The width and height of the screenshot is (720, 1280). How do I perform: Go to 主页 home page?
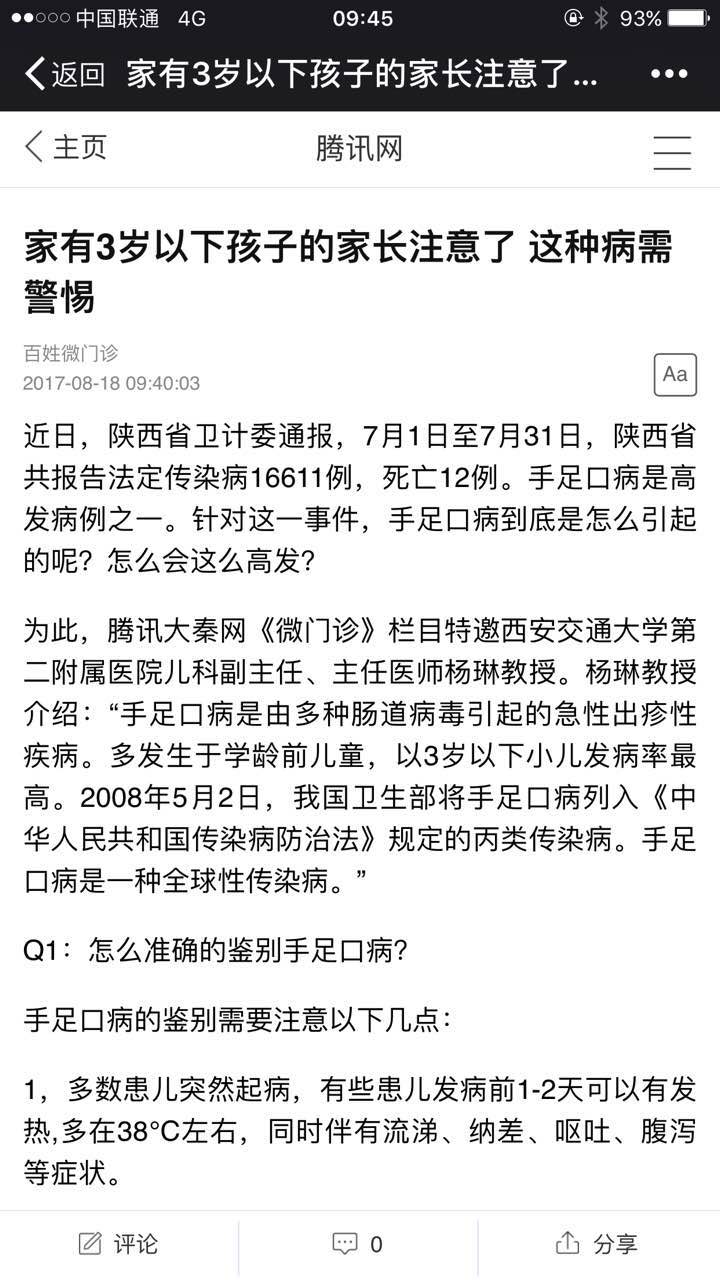point(66,148)
